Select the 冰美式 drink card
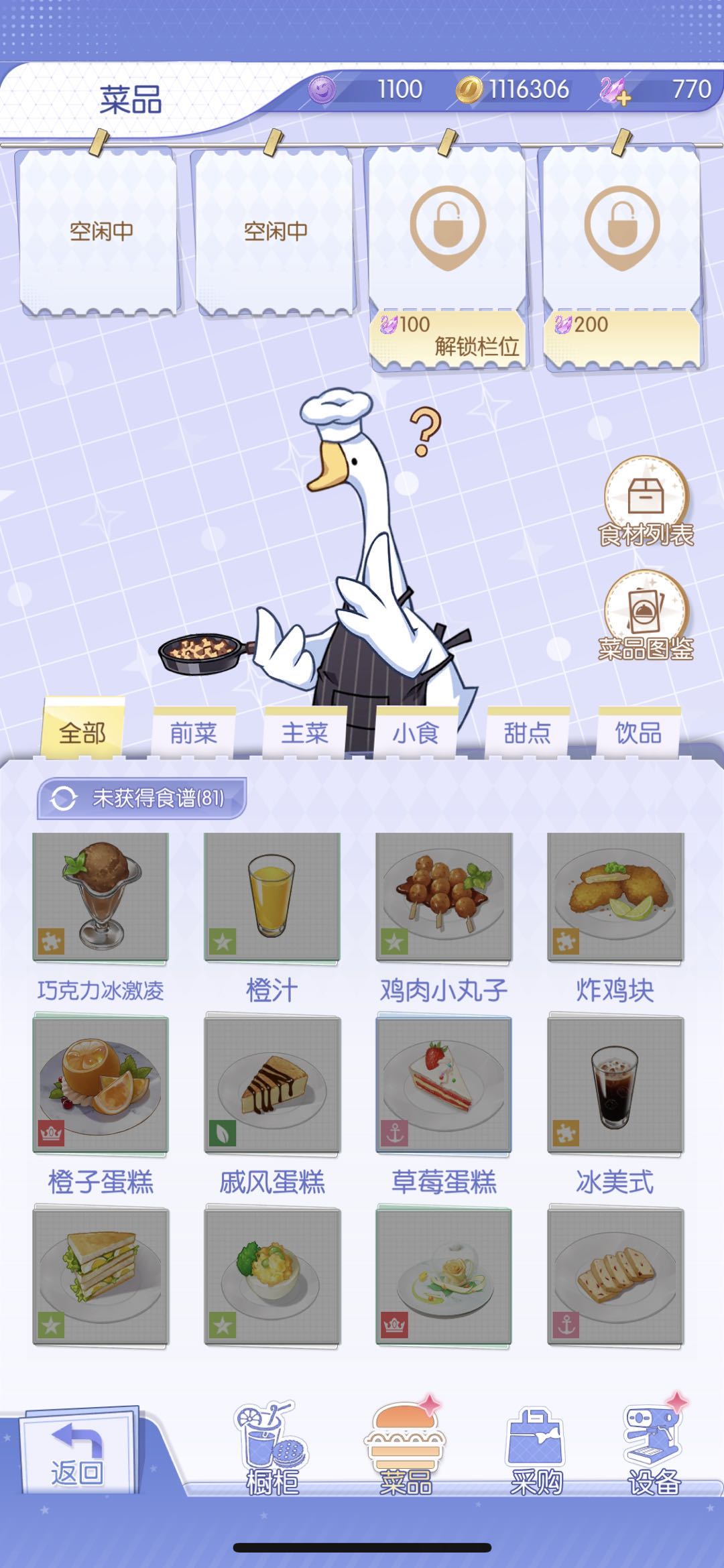This screenshot has height=1568, width=724. pyautogui.click(x=615, y=1086)
